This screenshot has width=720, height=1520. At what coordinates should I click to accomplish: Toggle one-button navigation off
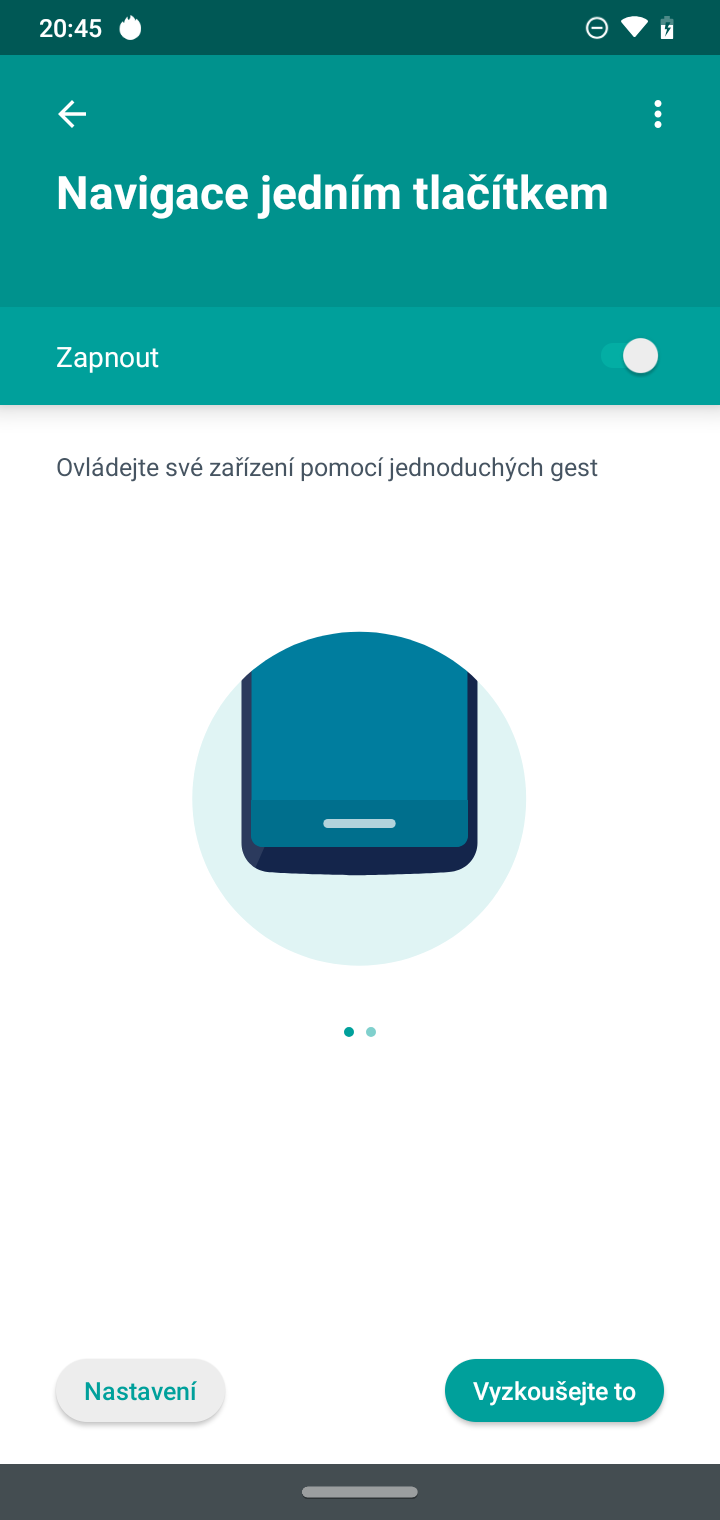(x=630, y=355)
